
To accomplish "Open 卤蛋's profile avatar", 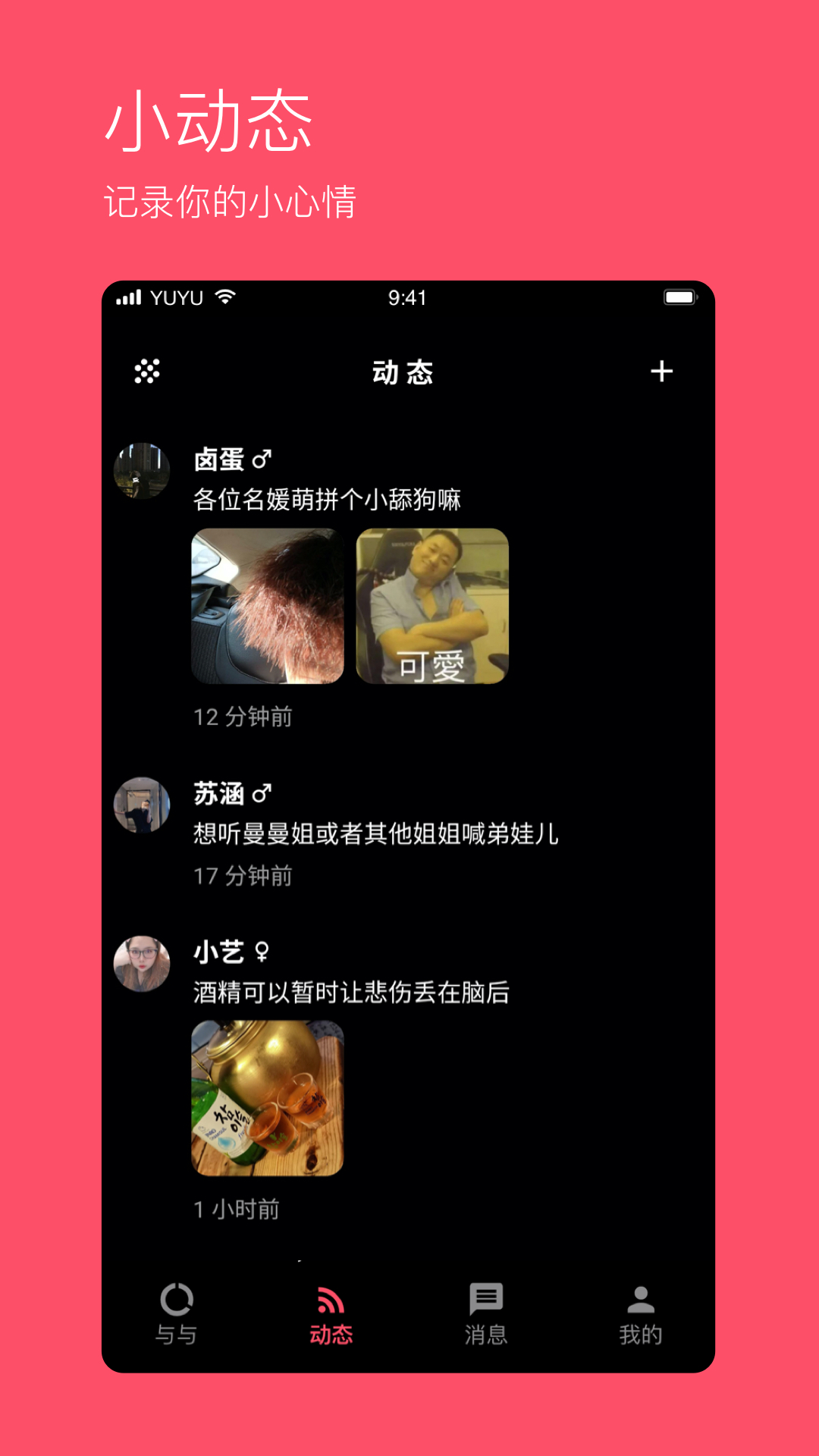I will coord(143,472).
